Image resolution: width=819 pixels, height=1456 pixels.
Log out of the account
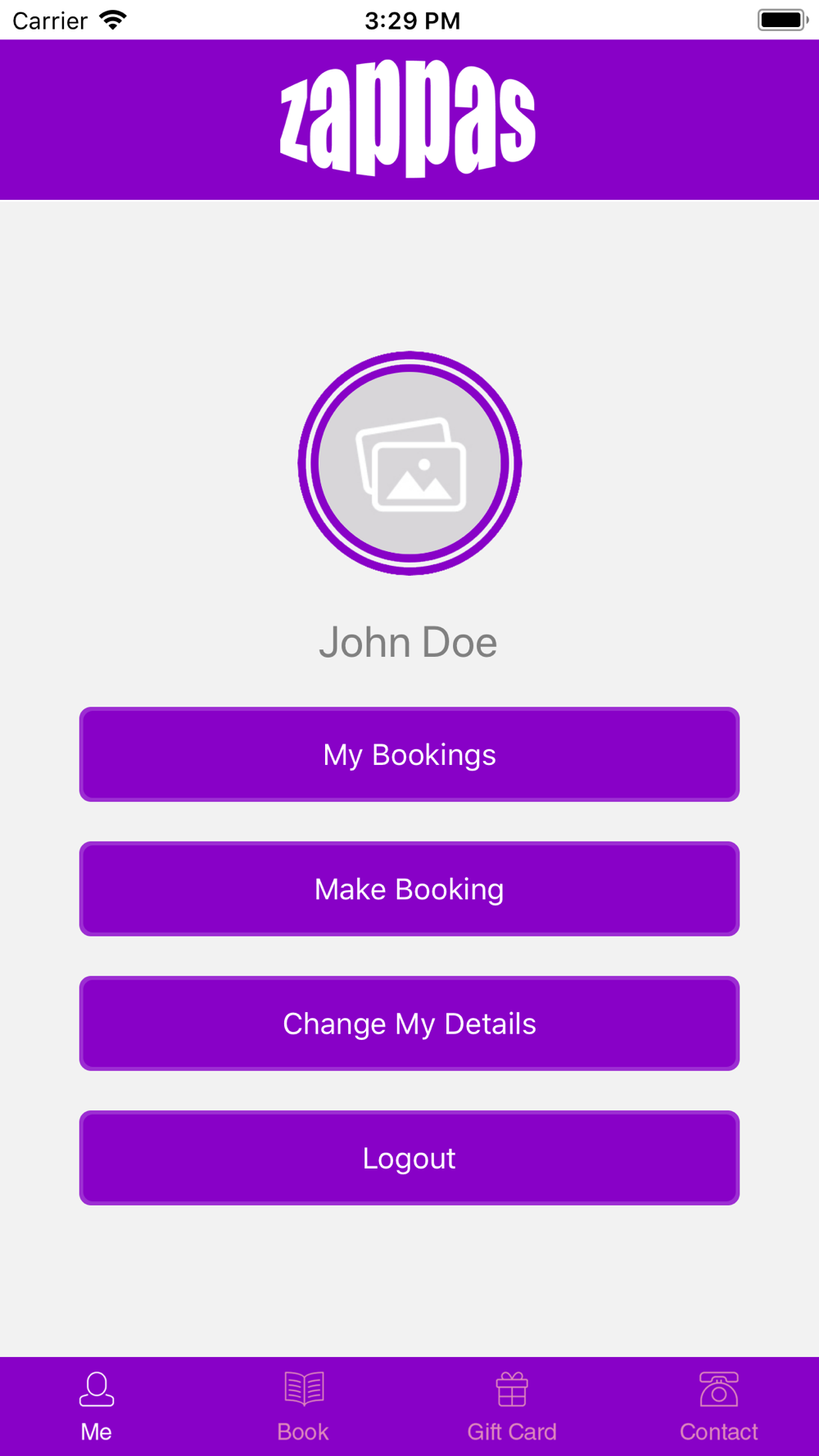coord(409,1157)
